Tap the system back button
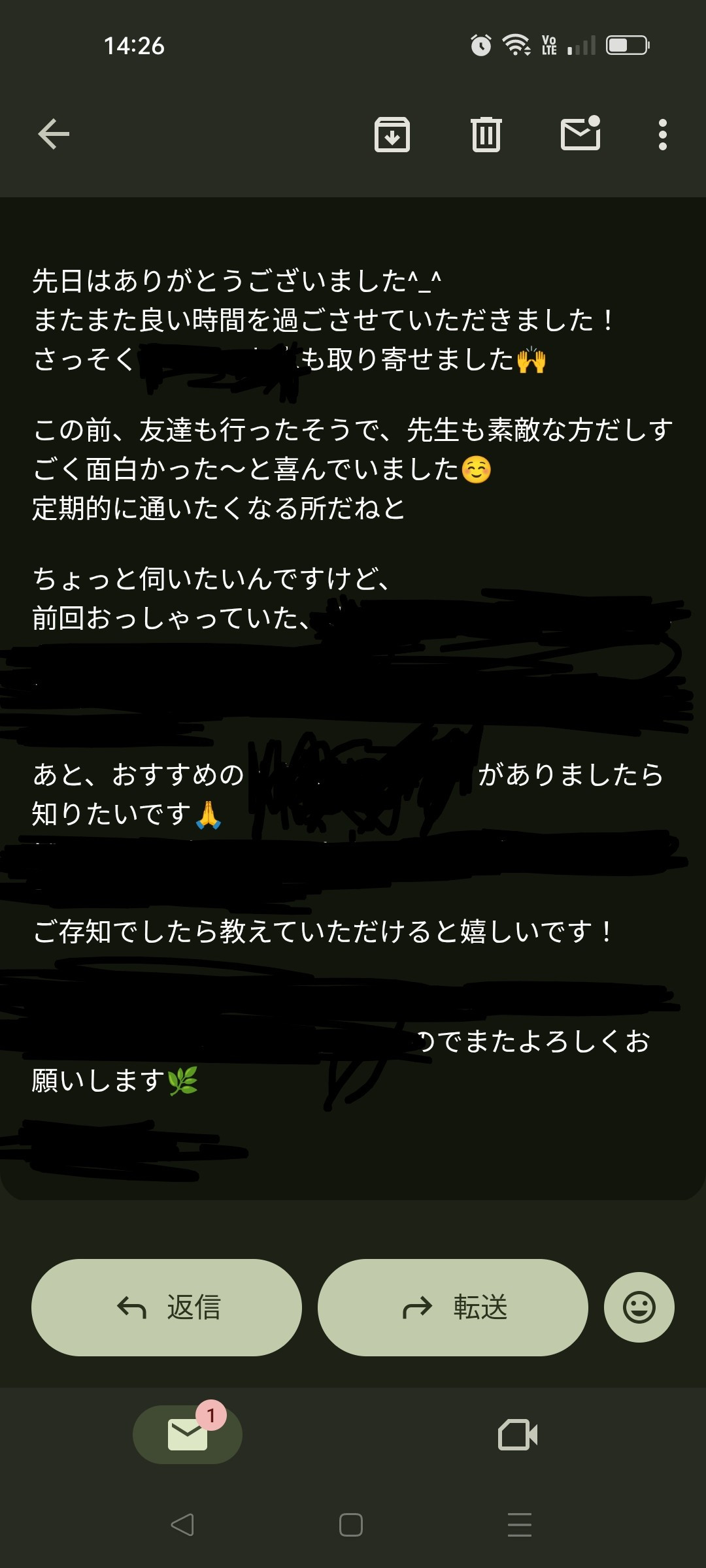 pos(182,1525)
